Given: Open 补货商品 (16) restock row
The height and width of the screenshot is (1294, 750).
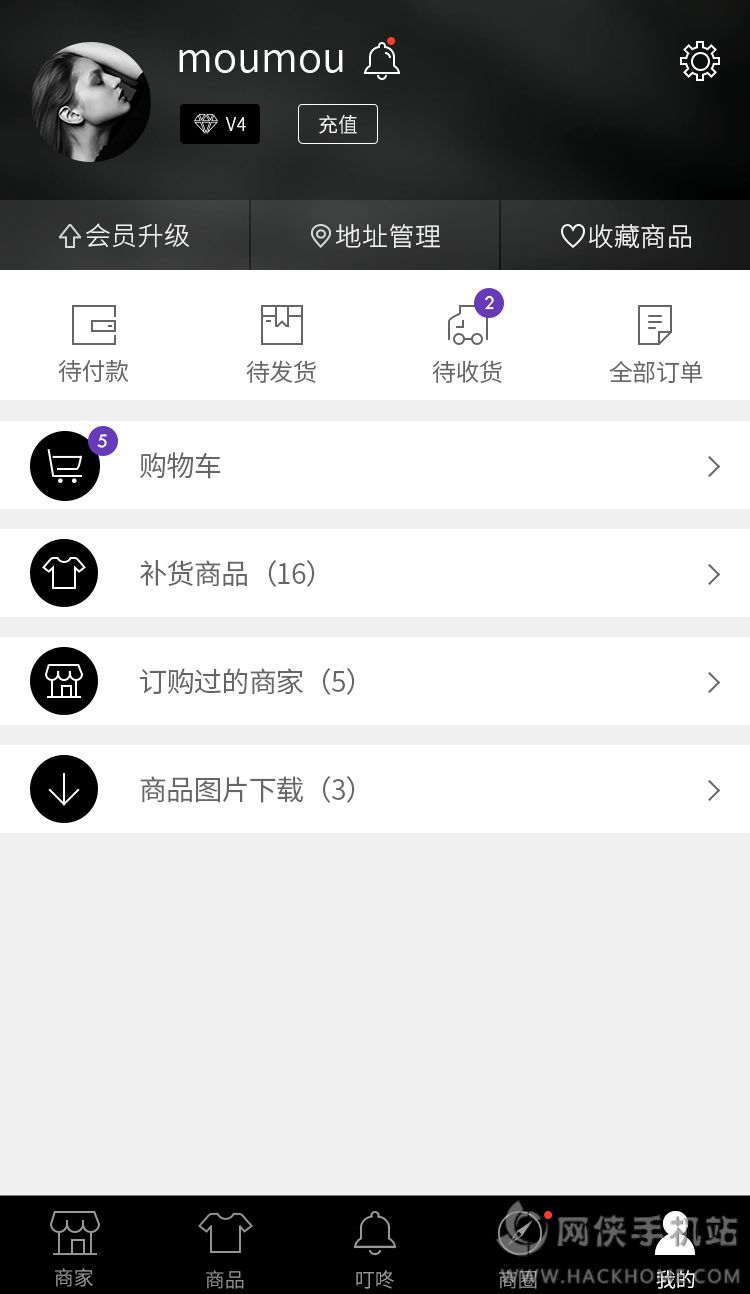Looking at the screenshot, I should pos(375,573).
